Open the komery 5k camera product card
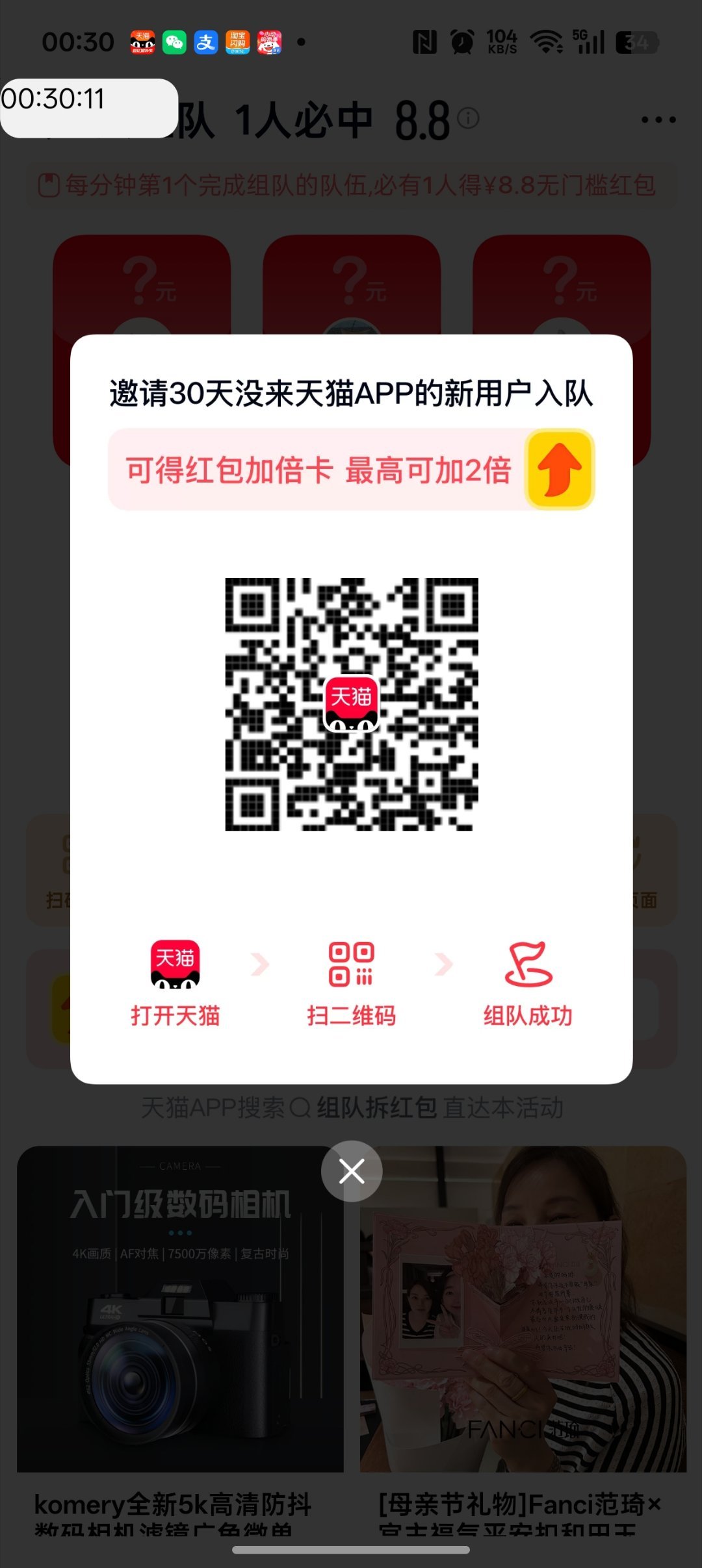This screenshot has width=702, height=1568. tap(180, 1338)
